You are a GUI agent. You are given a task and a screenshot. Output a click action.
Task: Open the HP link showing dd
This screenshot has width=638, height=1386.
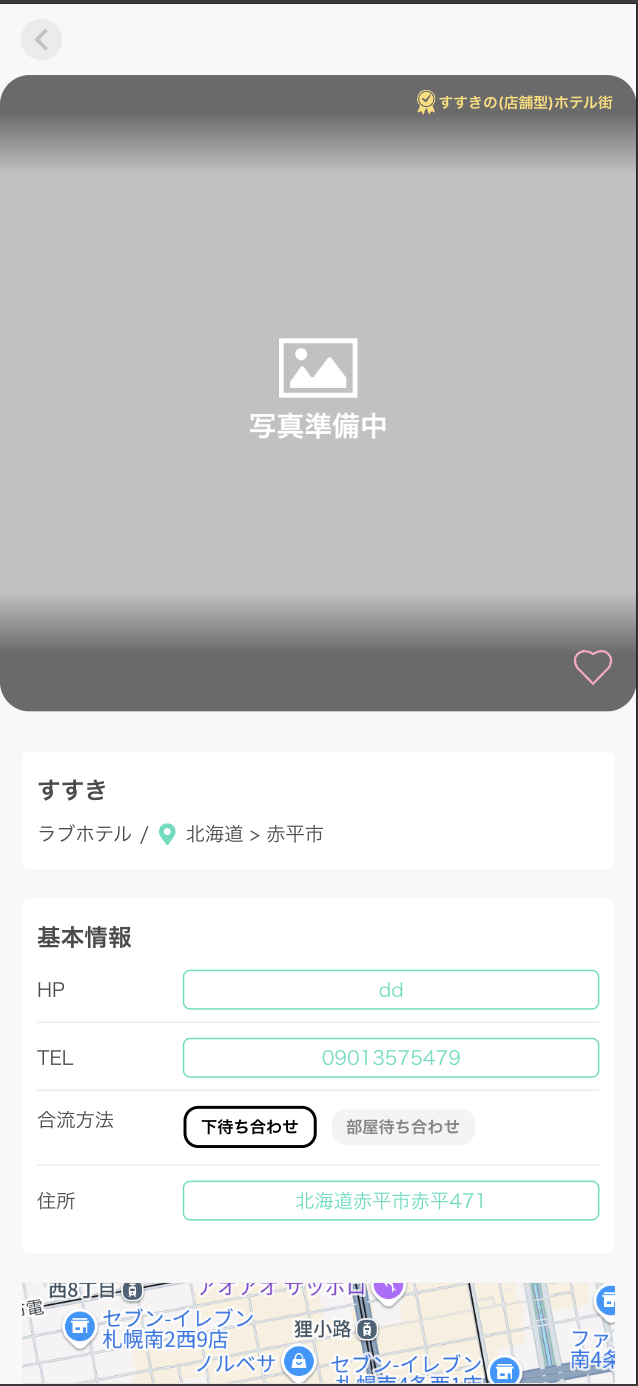tap(391, 990)
